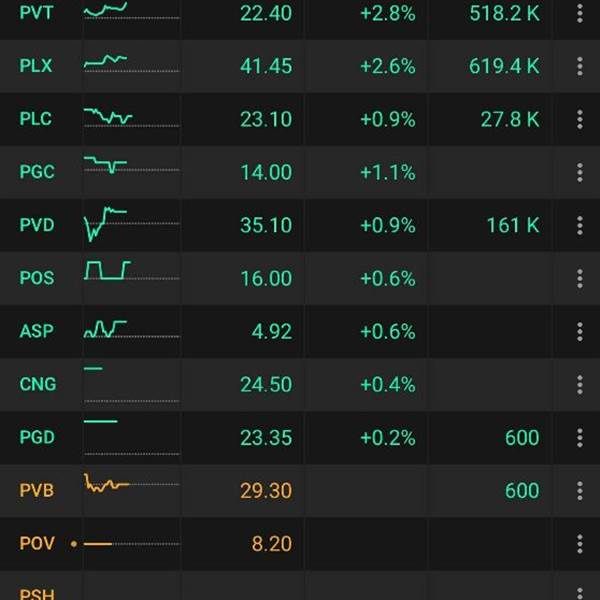600x600 pixels.
Task: Tap the overflow menu on CNG row
Action: click(x=580, y=384)
